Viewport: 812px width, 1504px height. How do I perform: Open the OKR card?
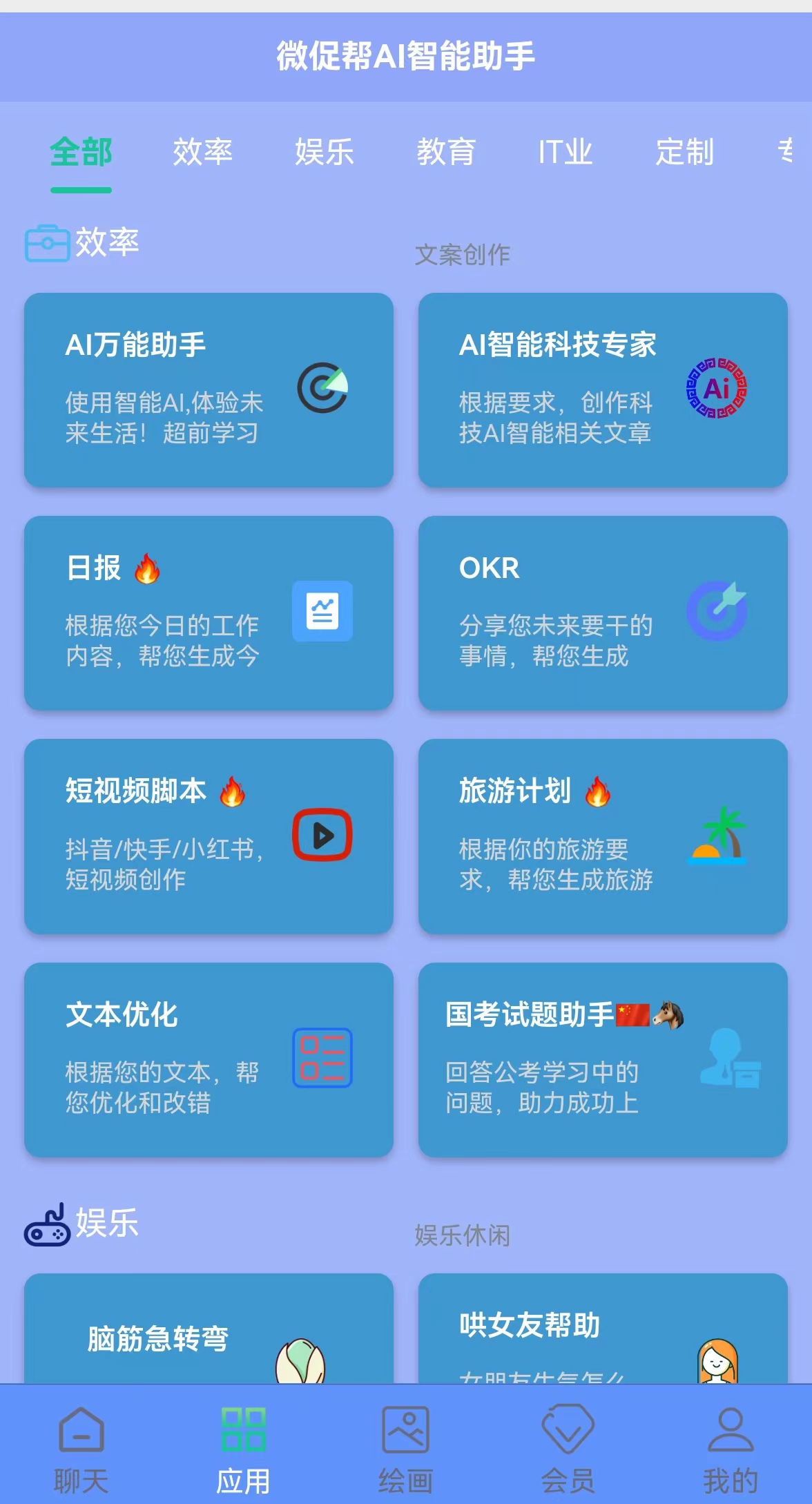(603, 613)
